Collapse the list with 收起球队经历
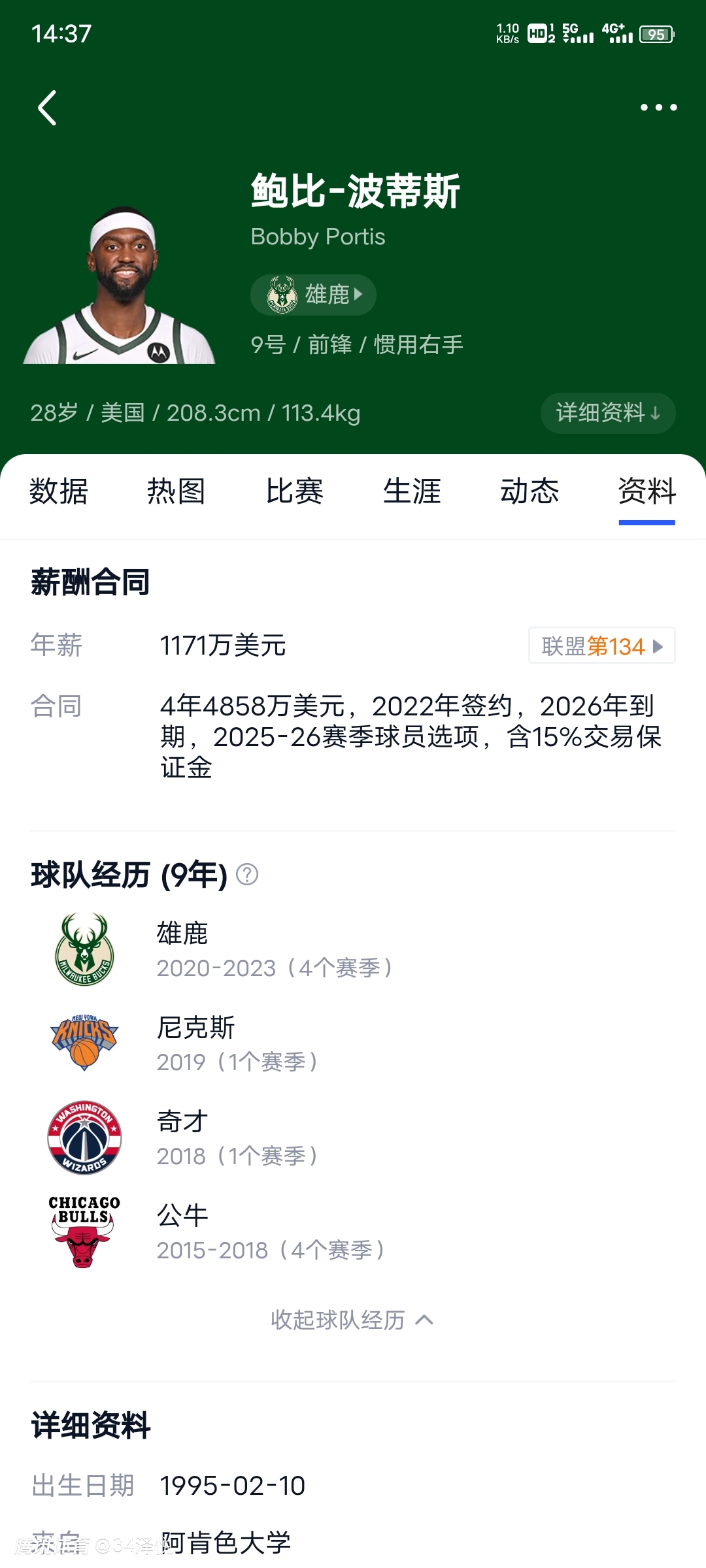 point(352,1320)
